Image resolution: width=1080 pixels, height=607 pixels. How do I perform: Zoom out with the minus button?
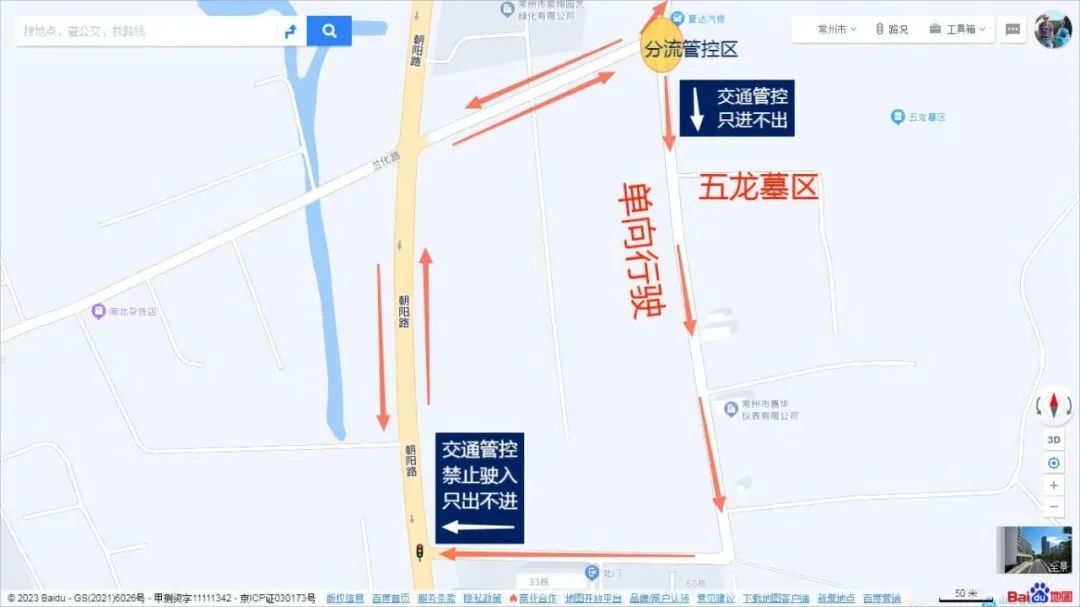click(1054, 507)
